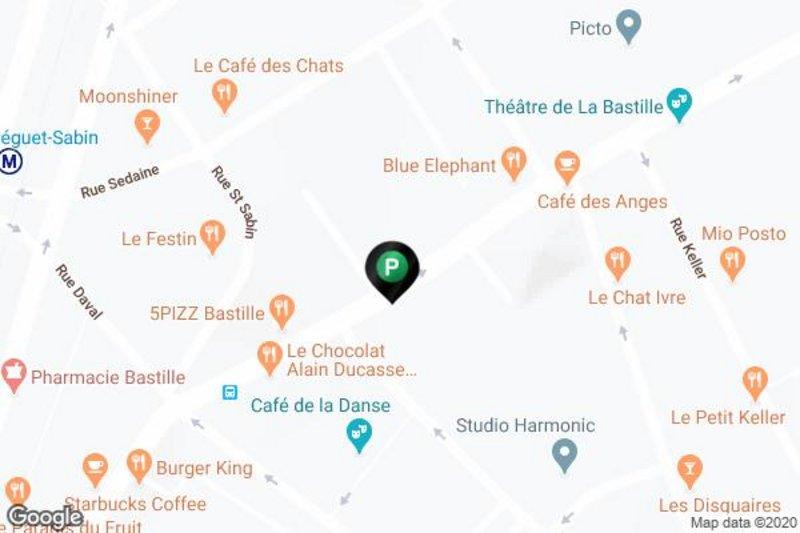
Task: Select 5PIZZ Bastille pin
Action: pyautogui.click(x=283, y=310)
